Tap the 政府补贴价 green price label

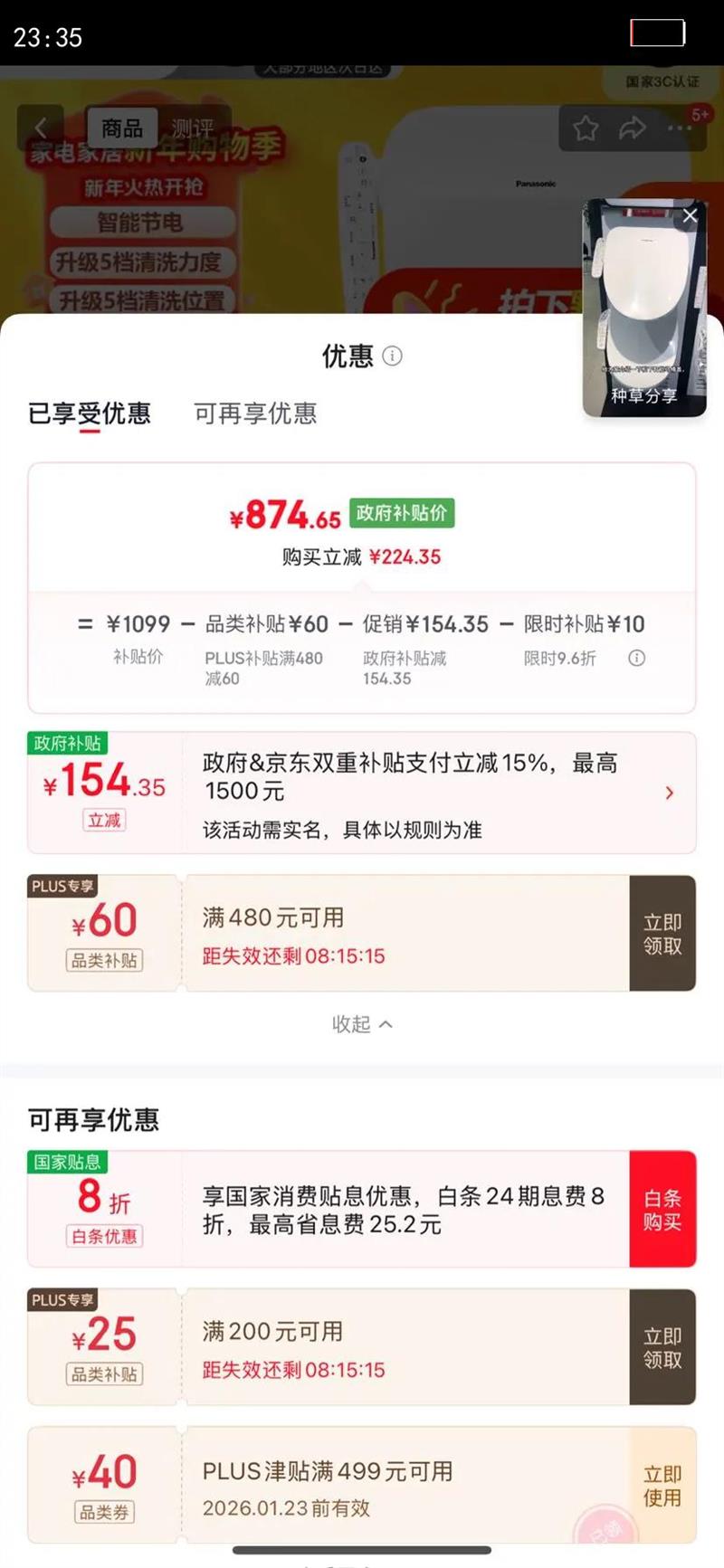tap(401, 512)
